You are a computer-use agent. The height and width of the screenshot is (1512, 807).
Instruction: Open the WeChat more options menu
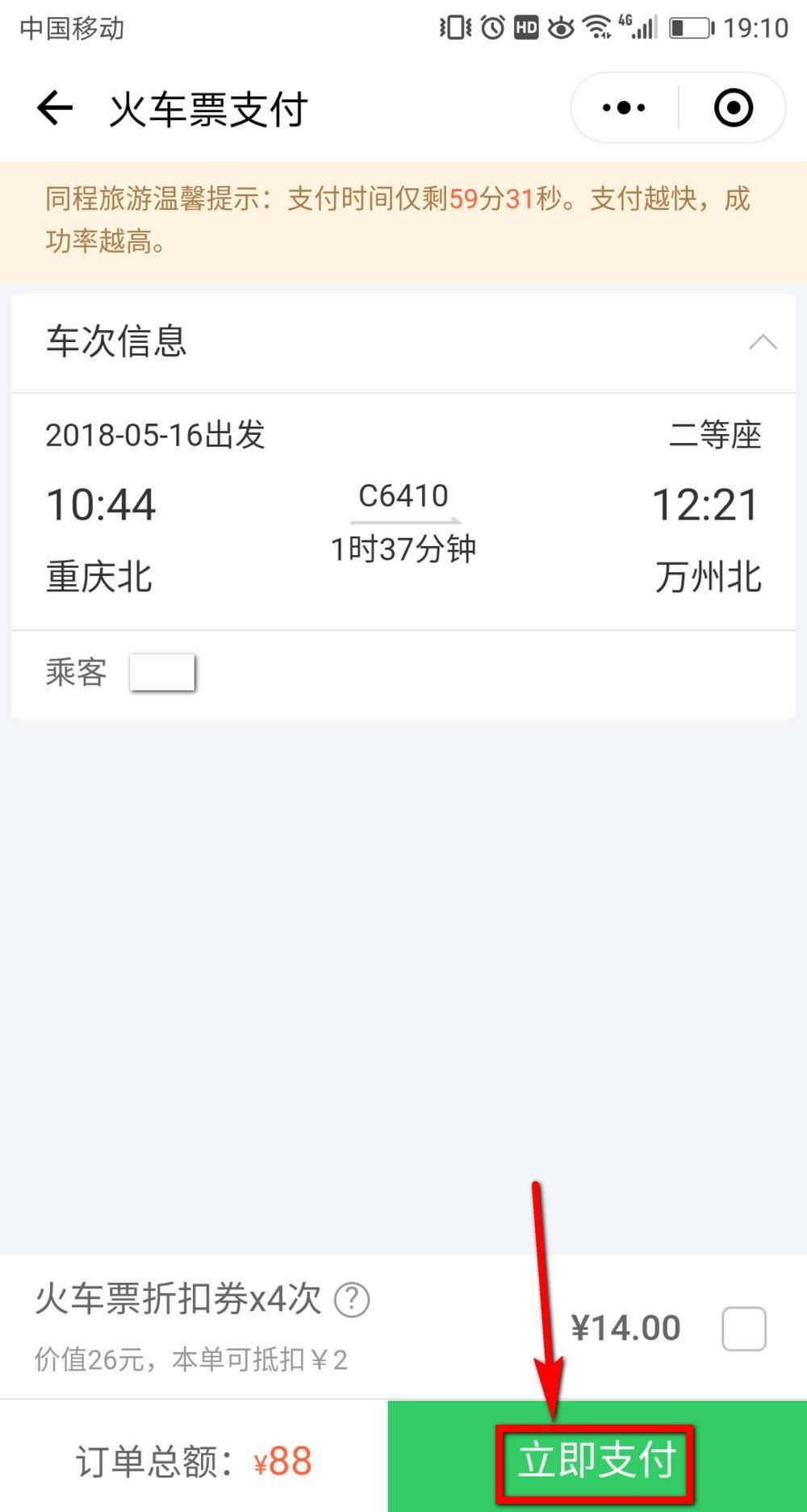pos(621,107)
